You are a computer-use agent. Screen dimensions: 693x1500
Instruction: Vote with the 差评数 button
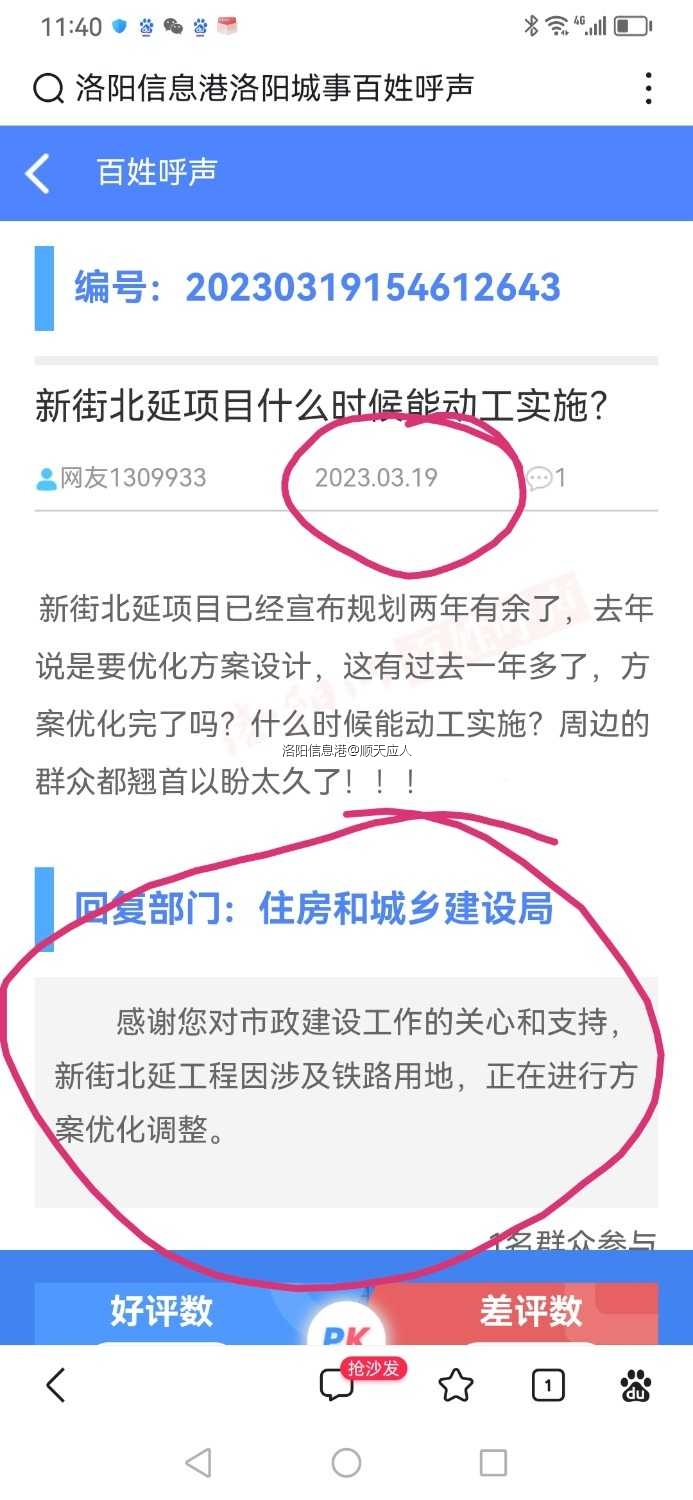coord(531,1311)
